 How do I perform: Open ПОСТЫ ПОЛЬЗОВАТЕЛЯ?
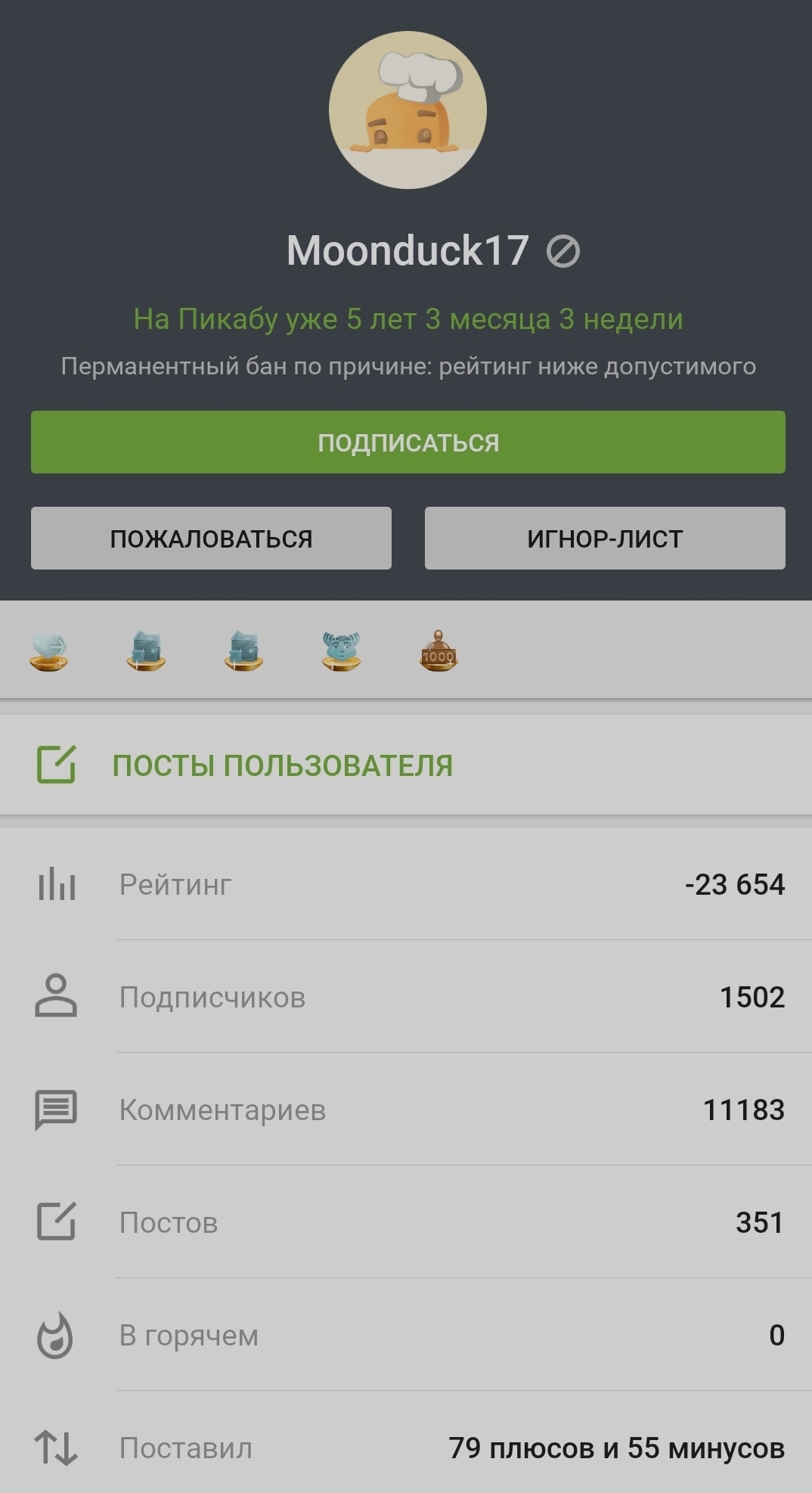(x=282, y=765)
